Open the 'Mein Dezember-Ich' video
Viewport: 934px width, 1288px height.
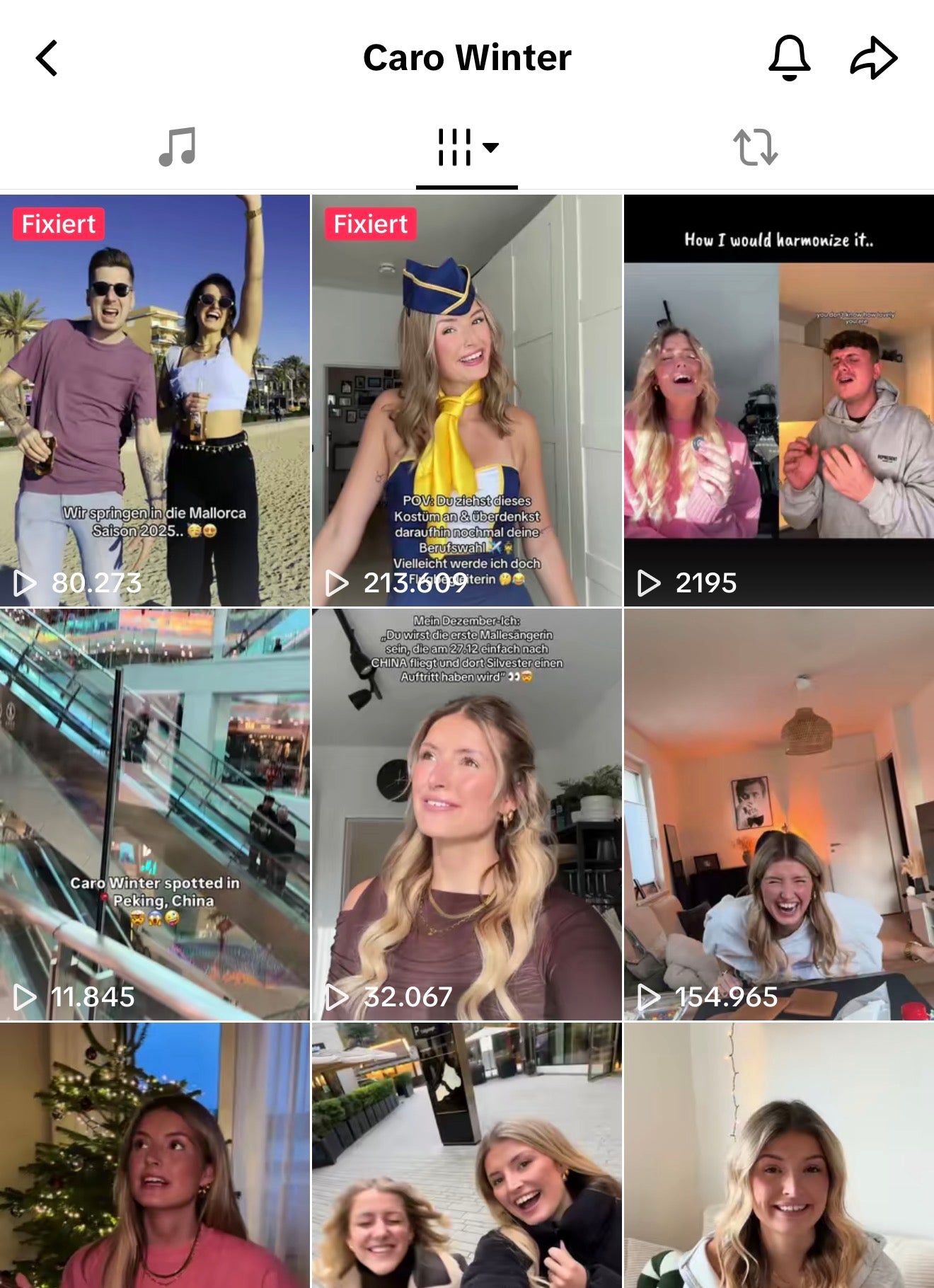pos(467,814)
